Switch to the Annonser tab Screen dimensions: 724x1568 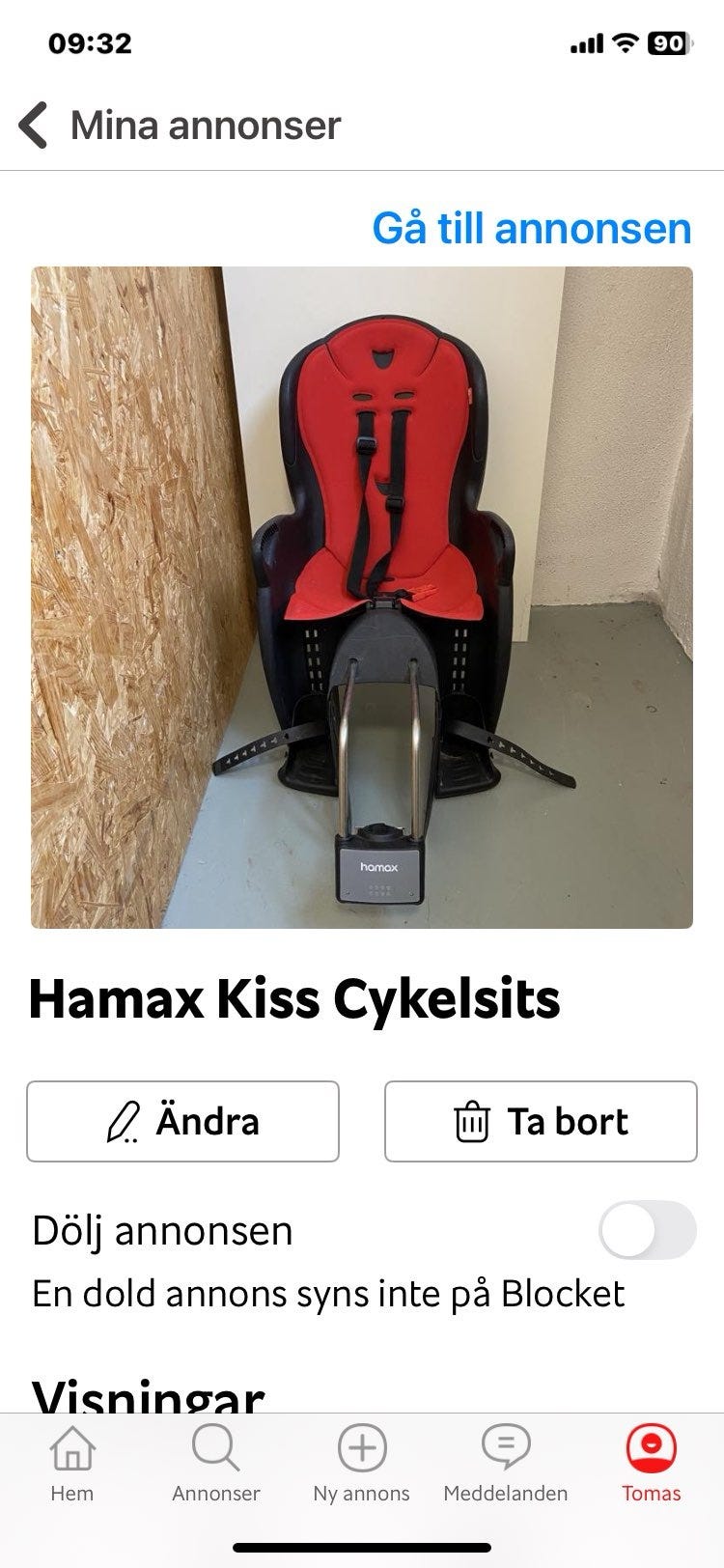pyautogui.click(x=215, y=1463)
